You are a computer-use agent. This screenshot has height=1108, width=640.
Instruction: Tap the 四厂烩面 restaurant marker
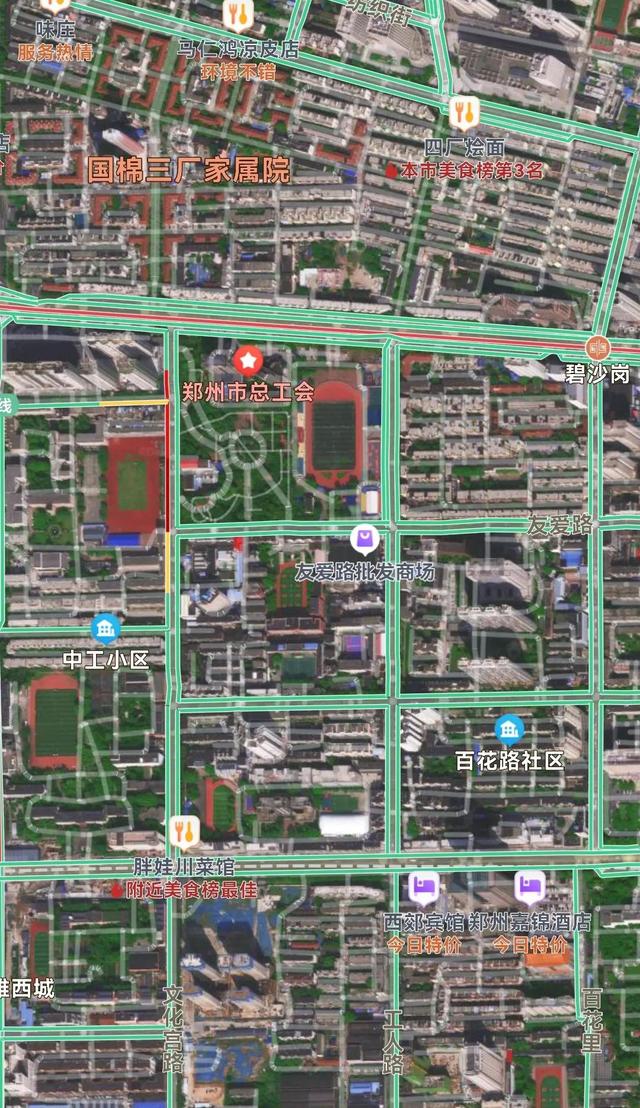point(463,112)
